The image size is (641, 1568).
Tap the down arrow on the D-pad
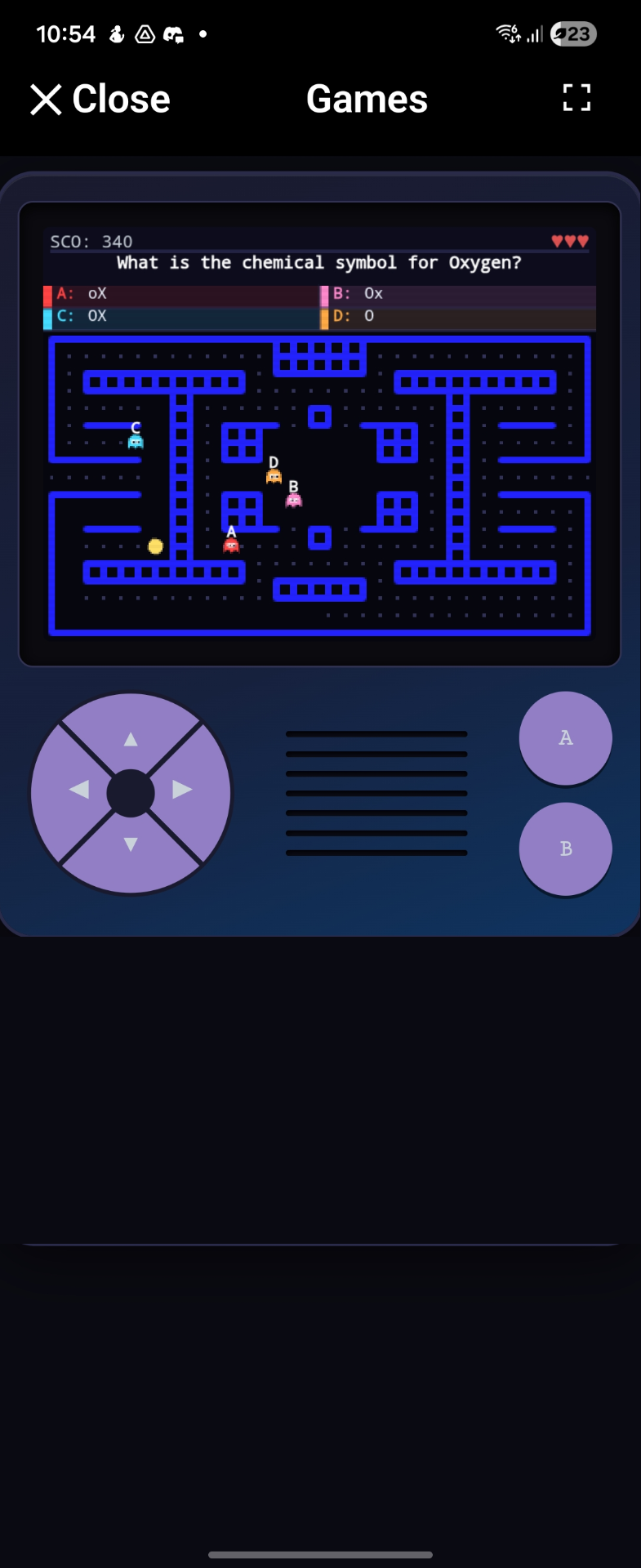click(x=131, y=844)
